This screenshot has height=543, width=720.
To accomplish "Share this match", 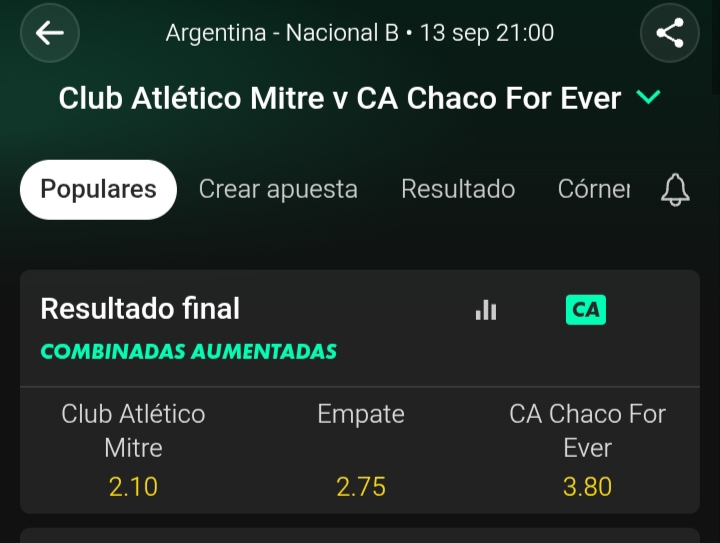I will point(670,33).
